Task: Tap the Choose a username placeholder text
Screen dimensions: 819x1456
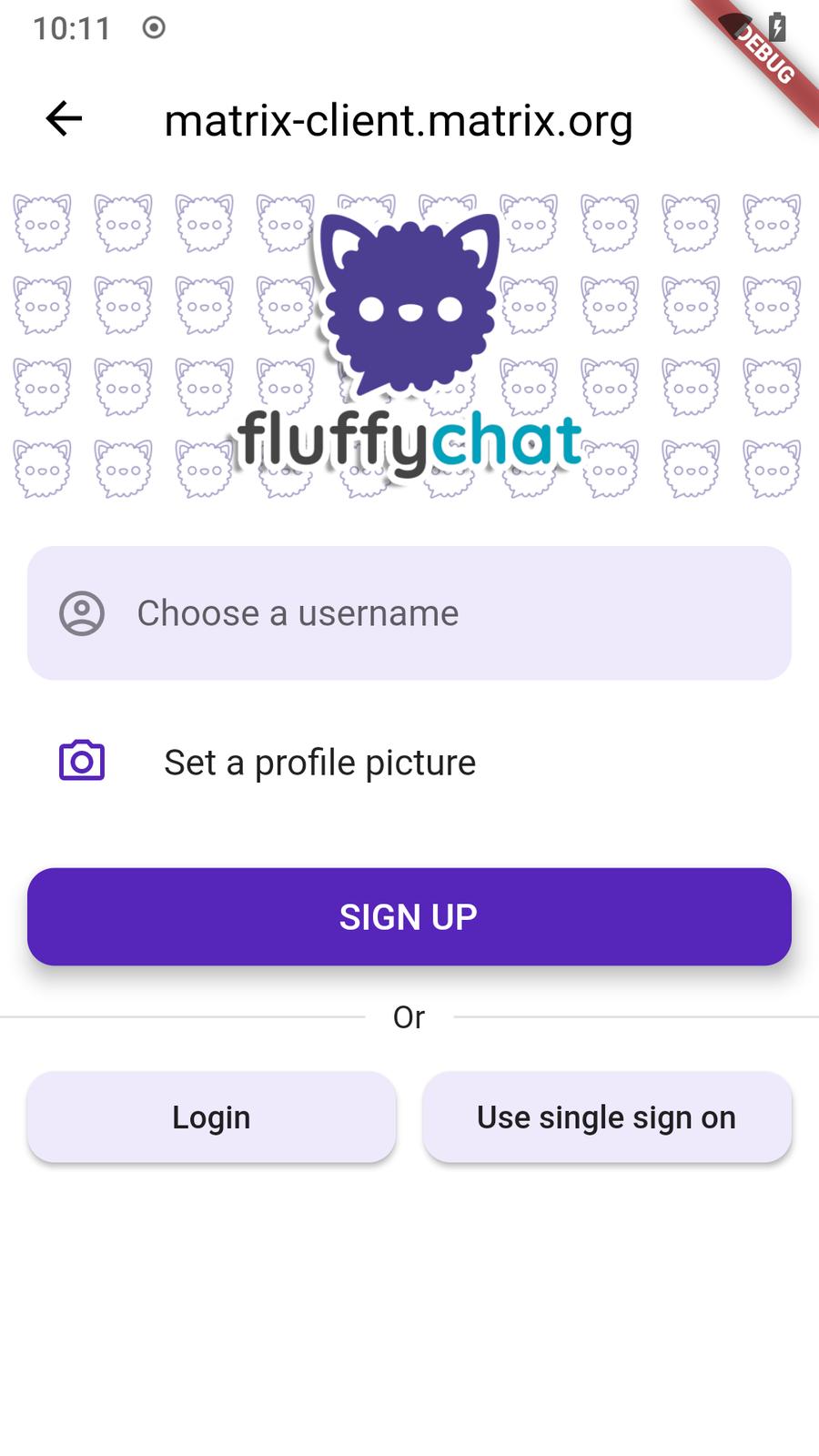Action: point(298,613)
